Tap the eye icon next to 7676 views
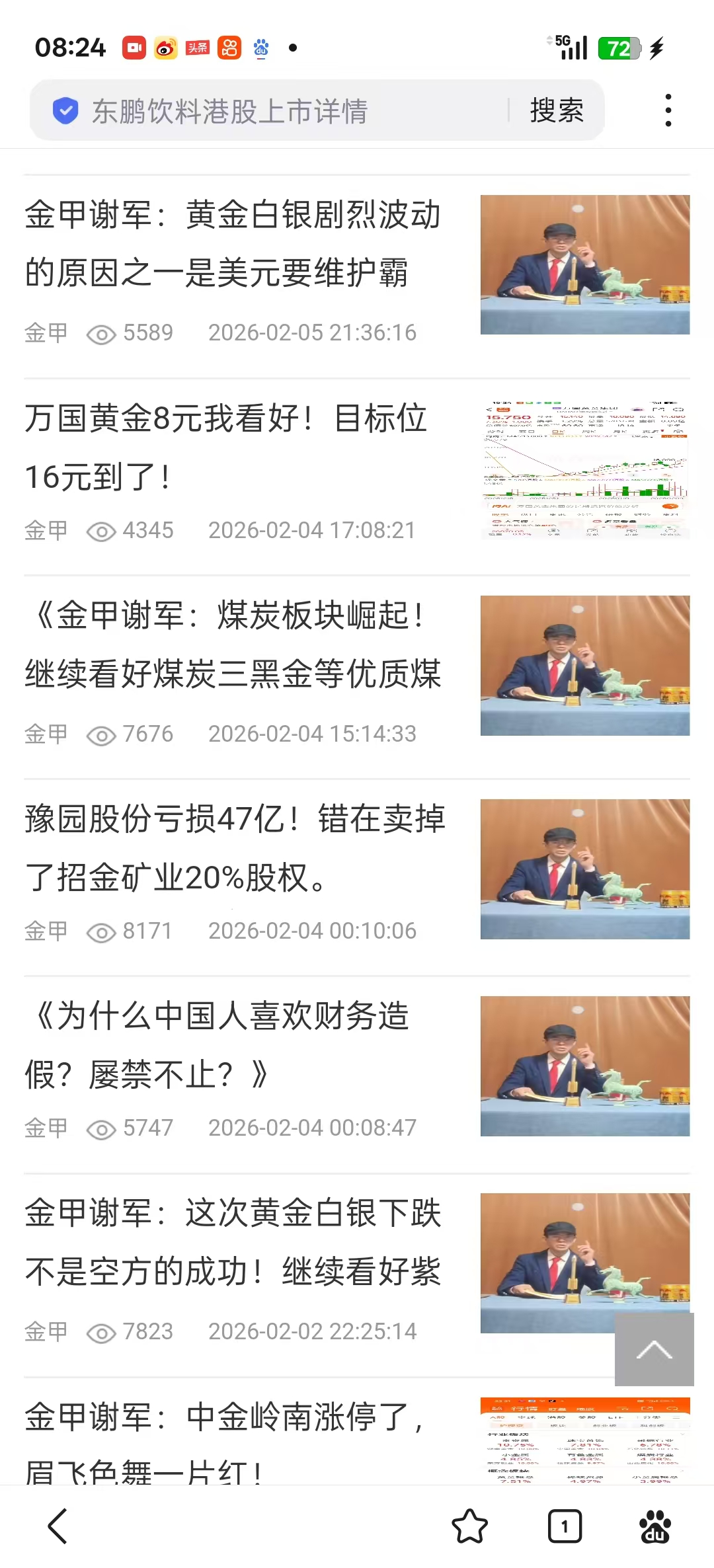This screenshot has width=714, height=1568. click(x=100, y=734)
